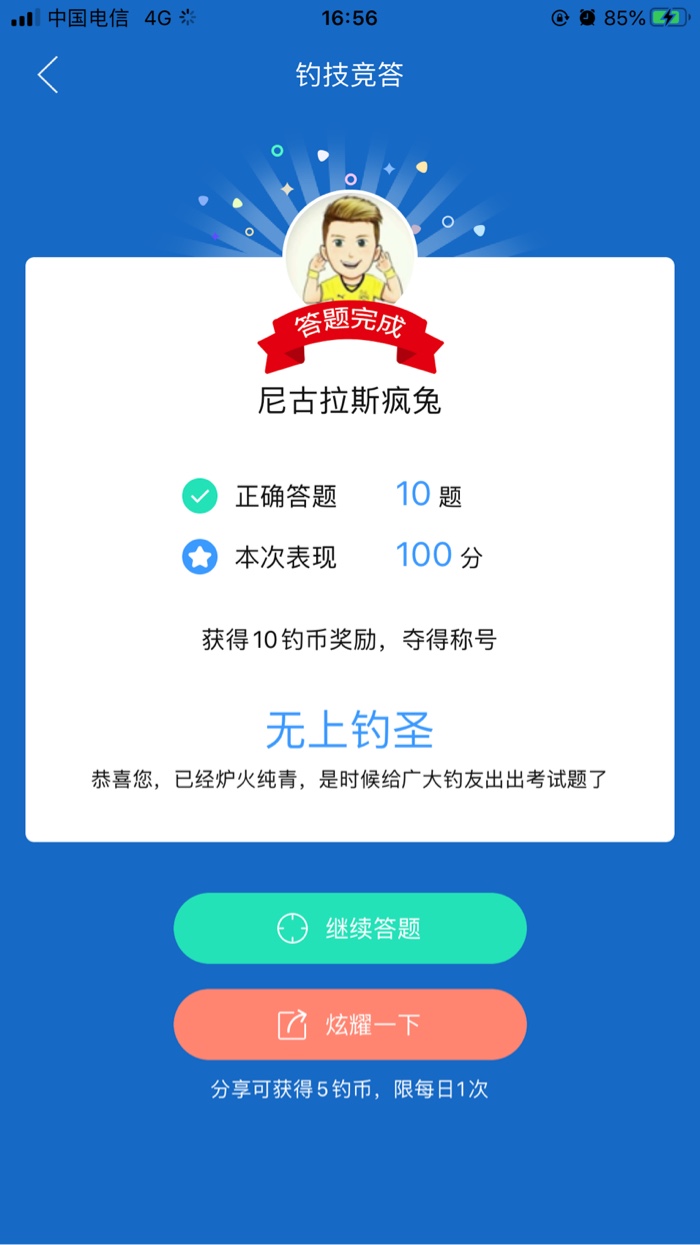Tap 炫耀一下 to share the result

click(350, 1024)
